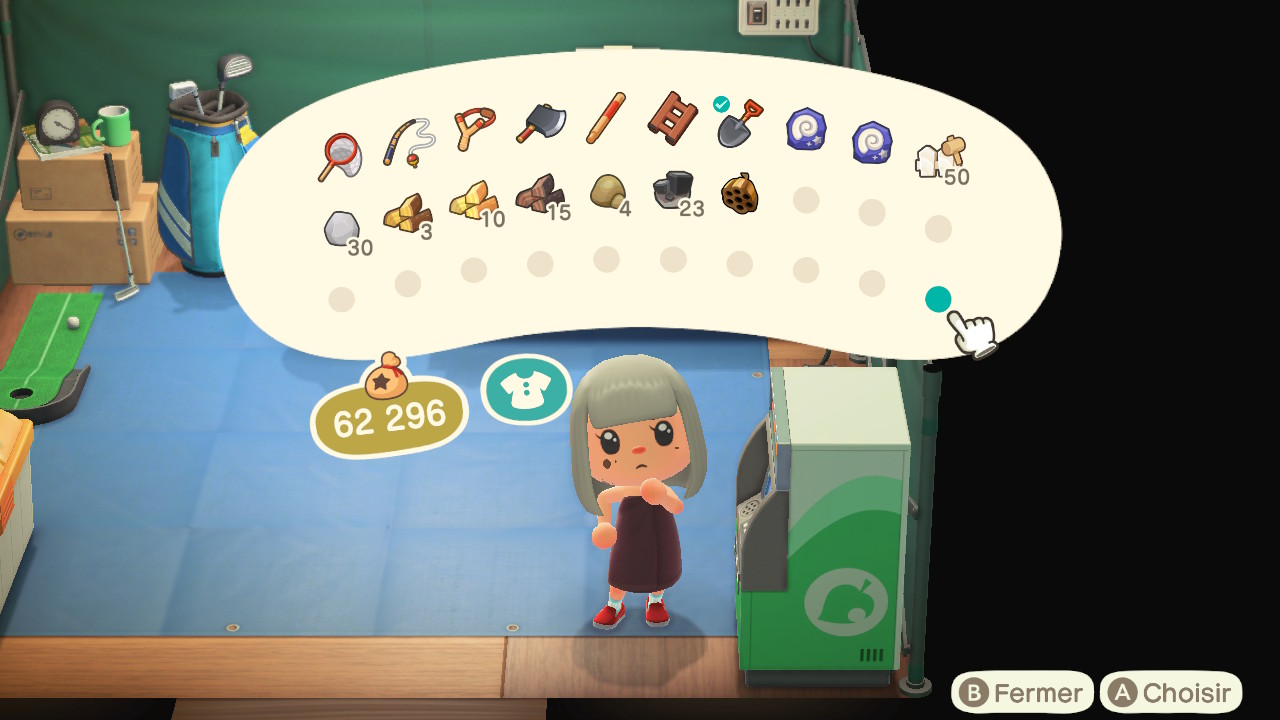Viewport: 1280px width, 720px height.
Task: Select the ladder item
Action: (x=672, y=118)
